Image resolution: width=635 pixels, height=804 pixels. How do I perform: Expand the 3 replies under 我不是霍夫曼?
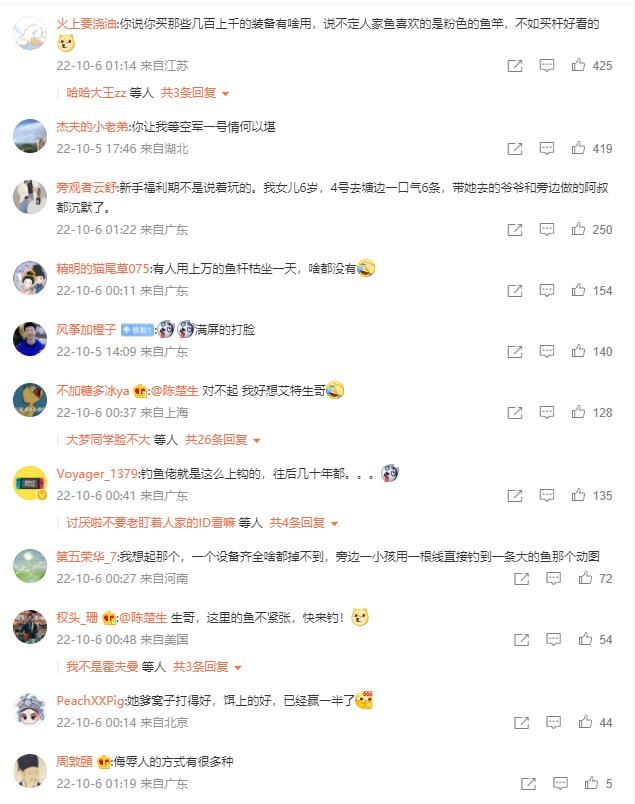[200, 666]
